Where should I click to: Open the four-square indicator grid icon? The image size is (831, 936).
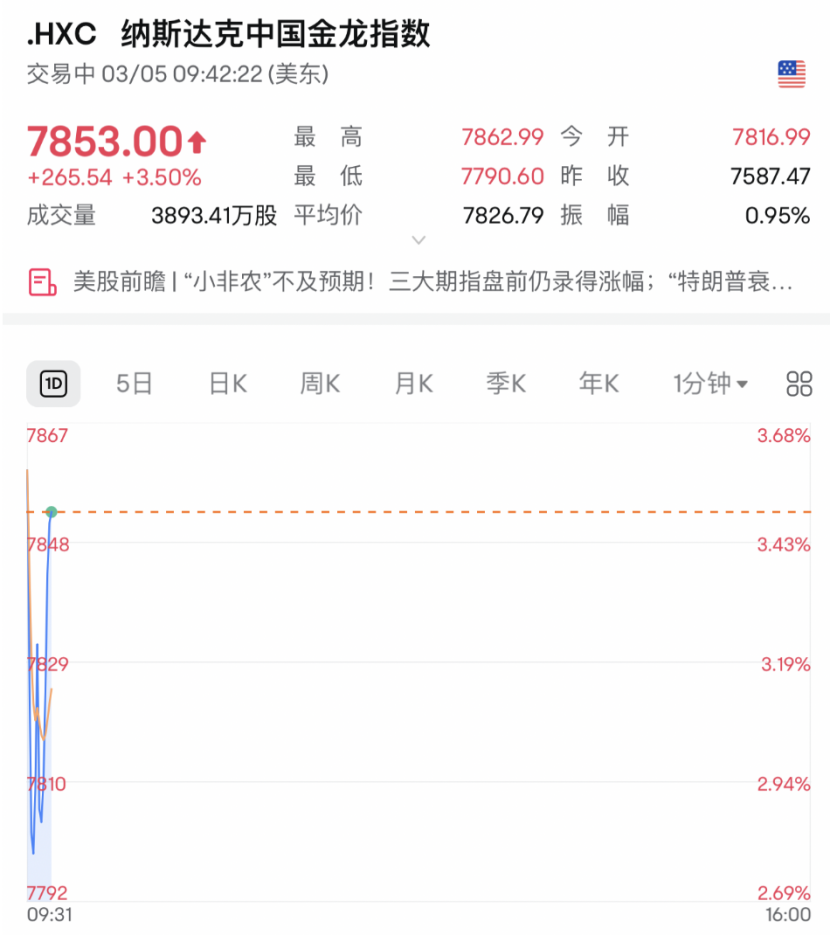[x=798, y=383]
